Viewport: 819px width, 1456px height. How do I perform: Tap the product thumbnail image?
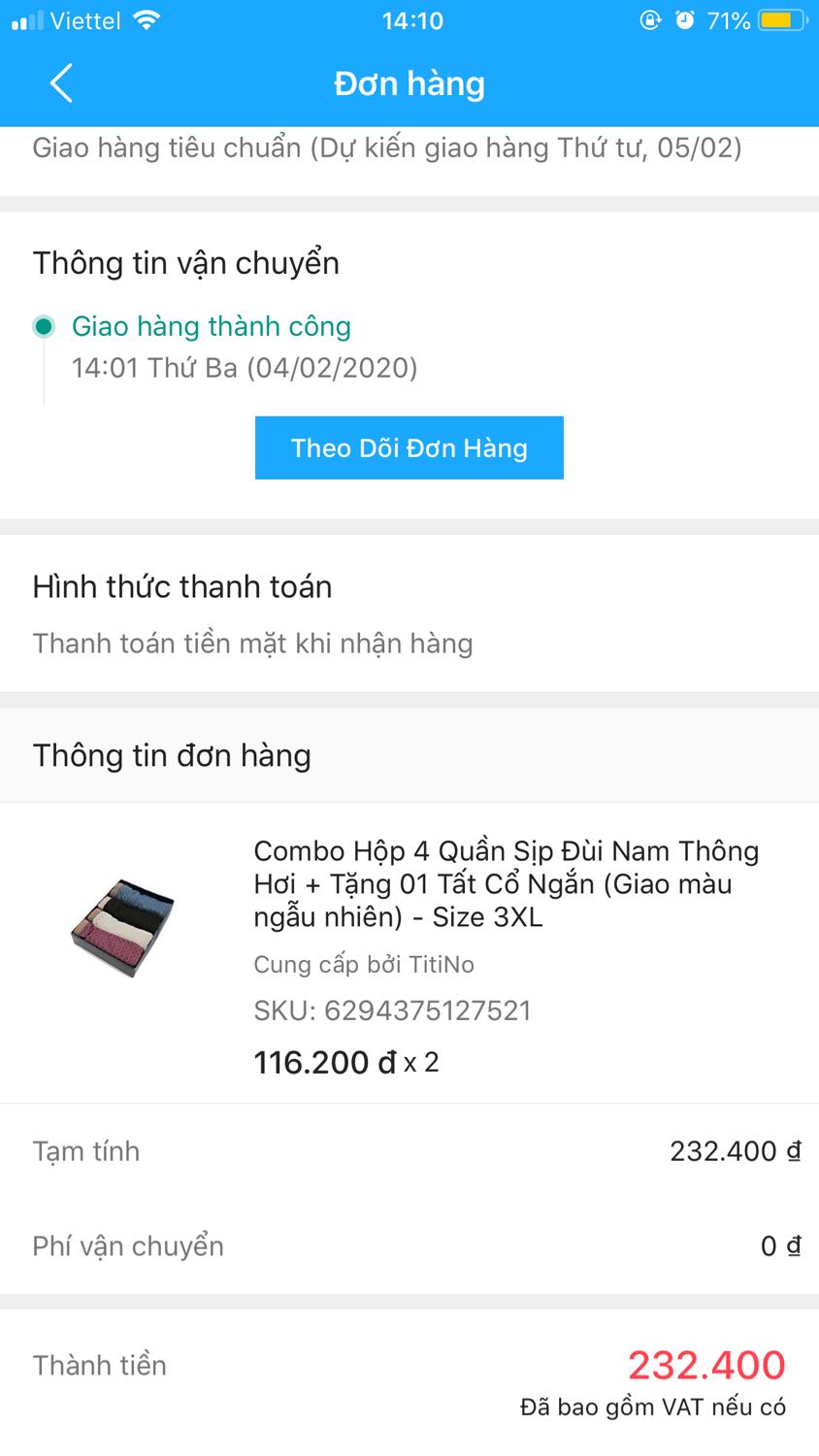[x=120, y=922]
